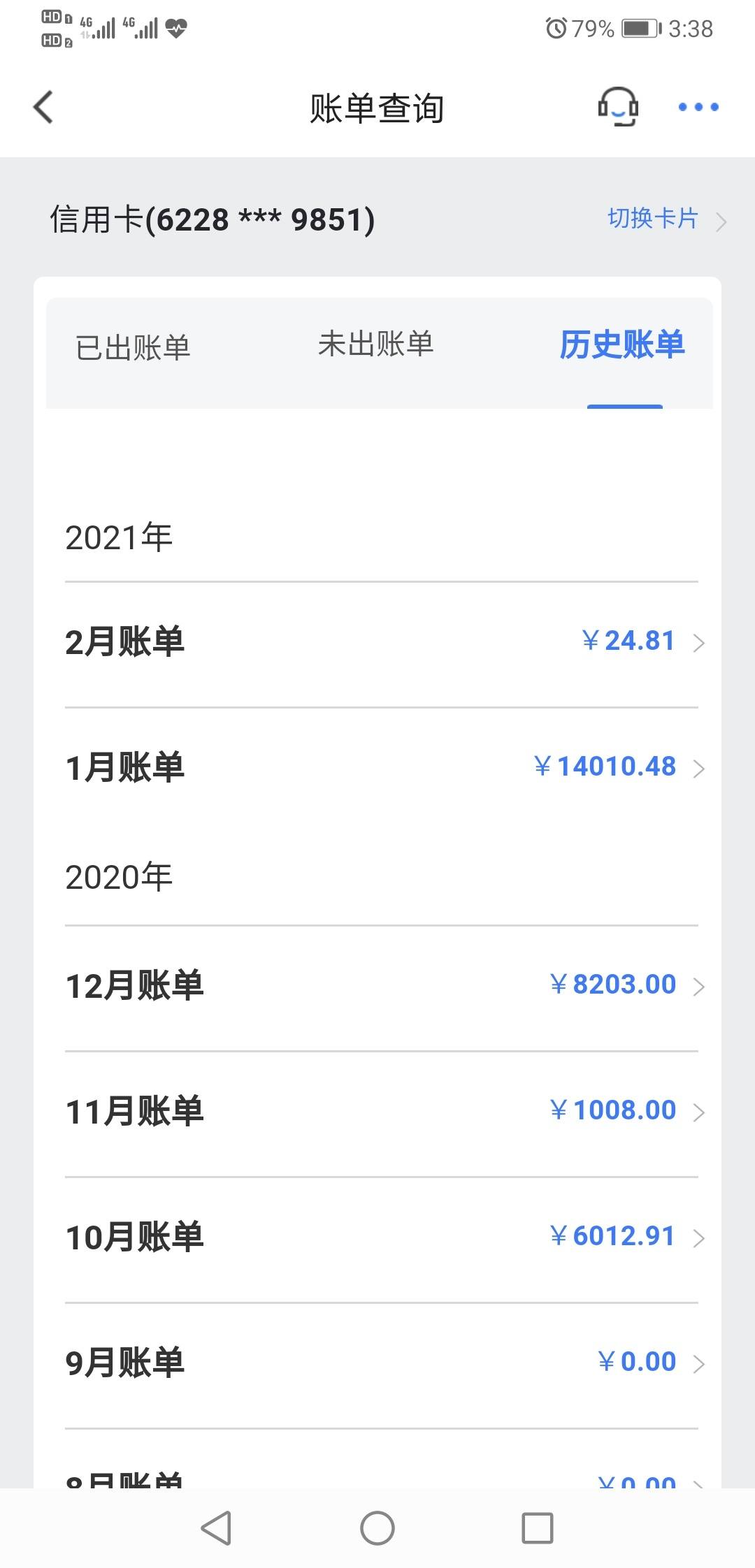
Task: Select the 历史账单 tab
Action: point(621,344)
